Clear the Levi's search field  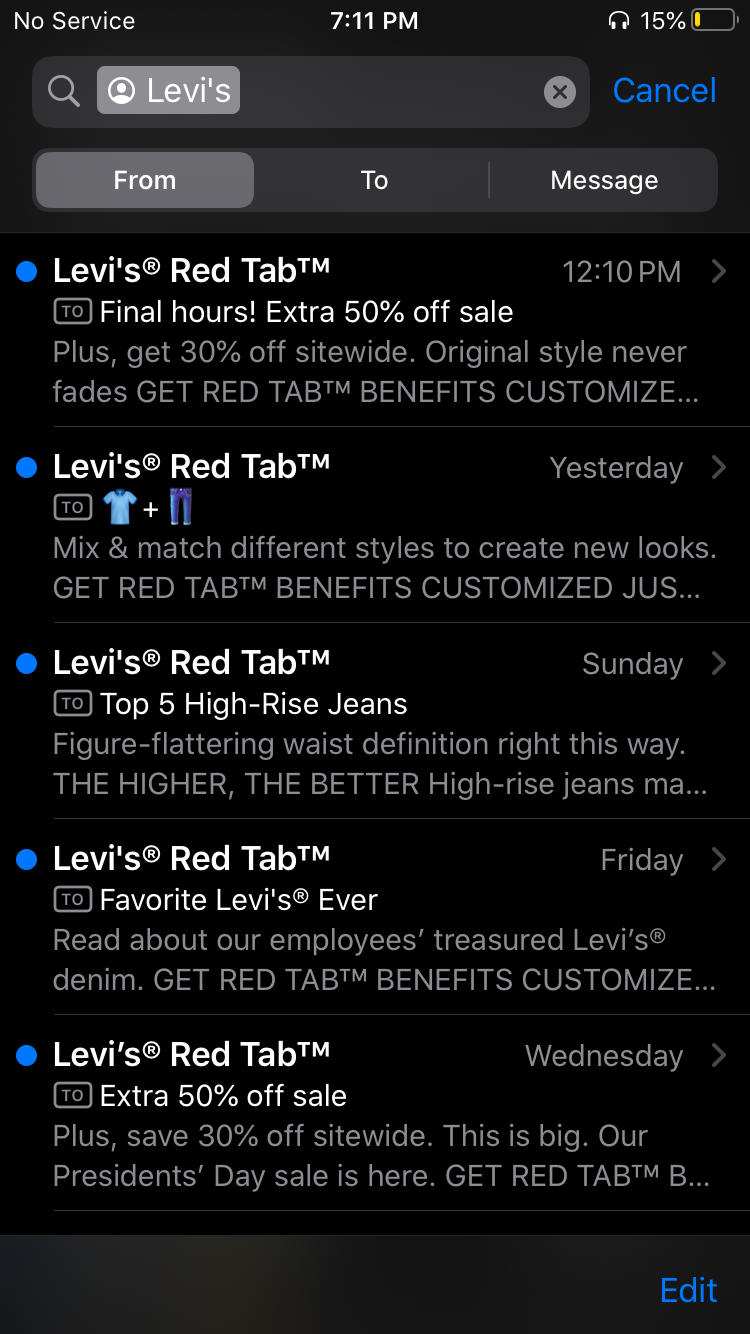pyautogui.click(x=560, y=92)
